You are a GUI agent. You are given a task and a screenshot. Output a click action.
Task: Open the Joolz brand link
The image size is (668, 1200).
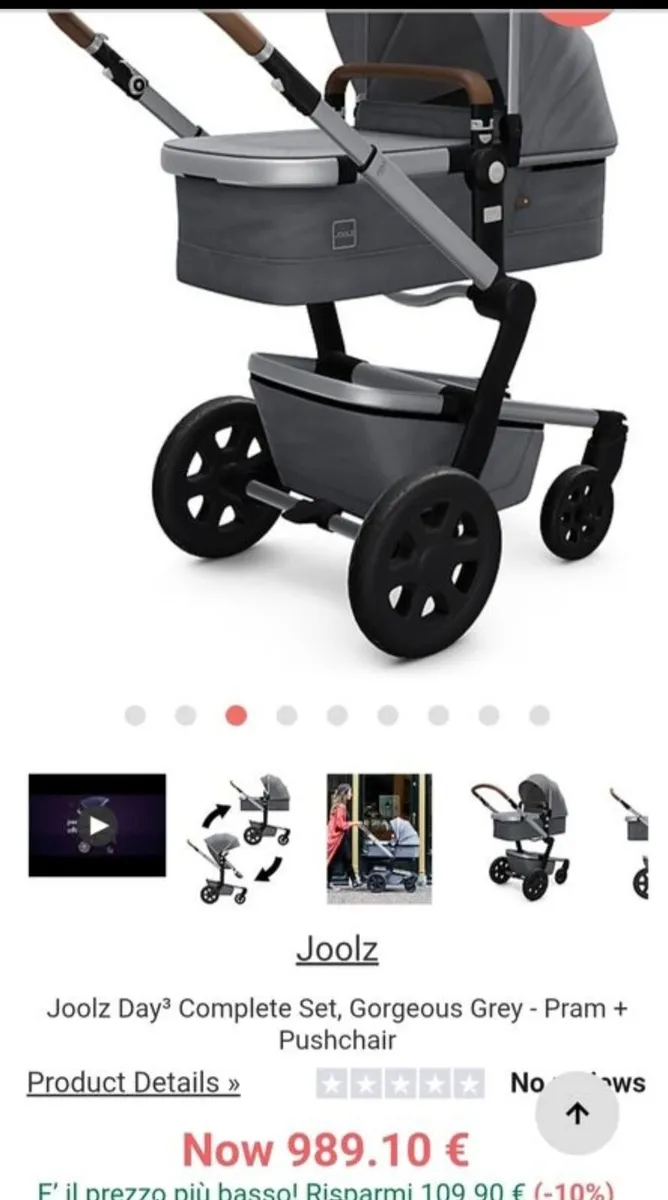click(337, 949)
